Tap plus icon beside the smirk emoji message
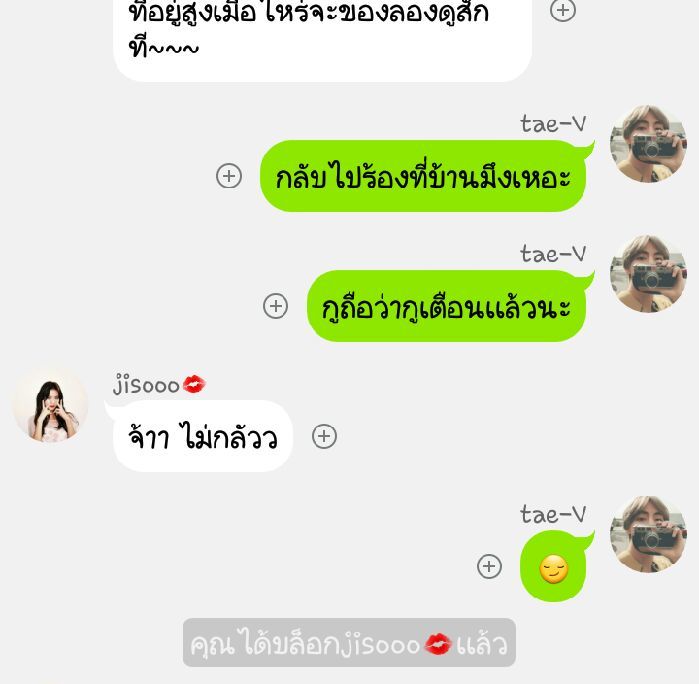 point(489,566)
